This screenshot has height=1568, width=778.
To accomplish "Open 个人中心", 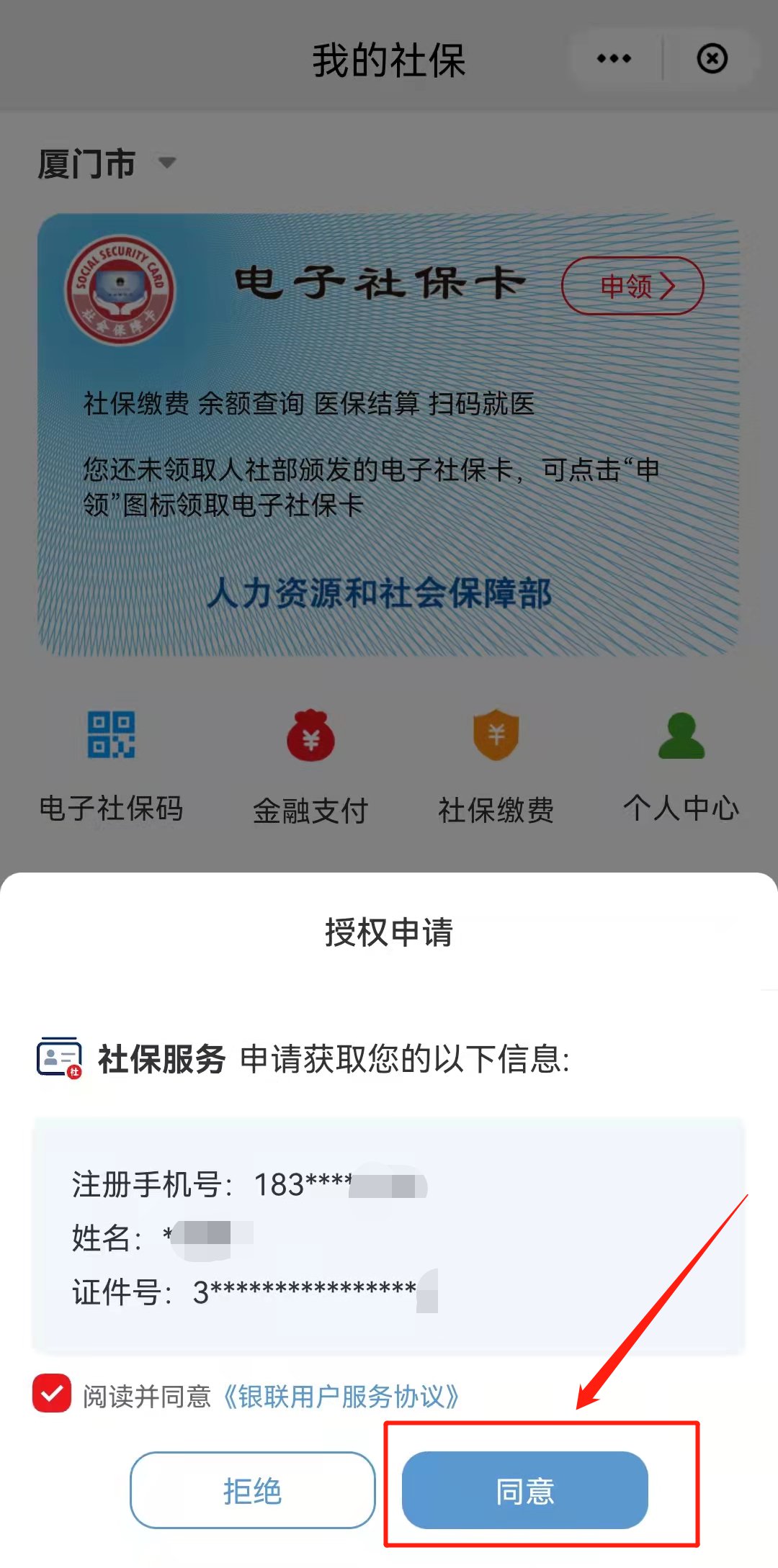I will 681,765.
